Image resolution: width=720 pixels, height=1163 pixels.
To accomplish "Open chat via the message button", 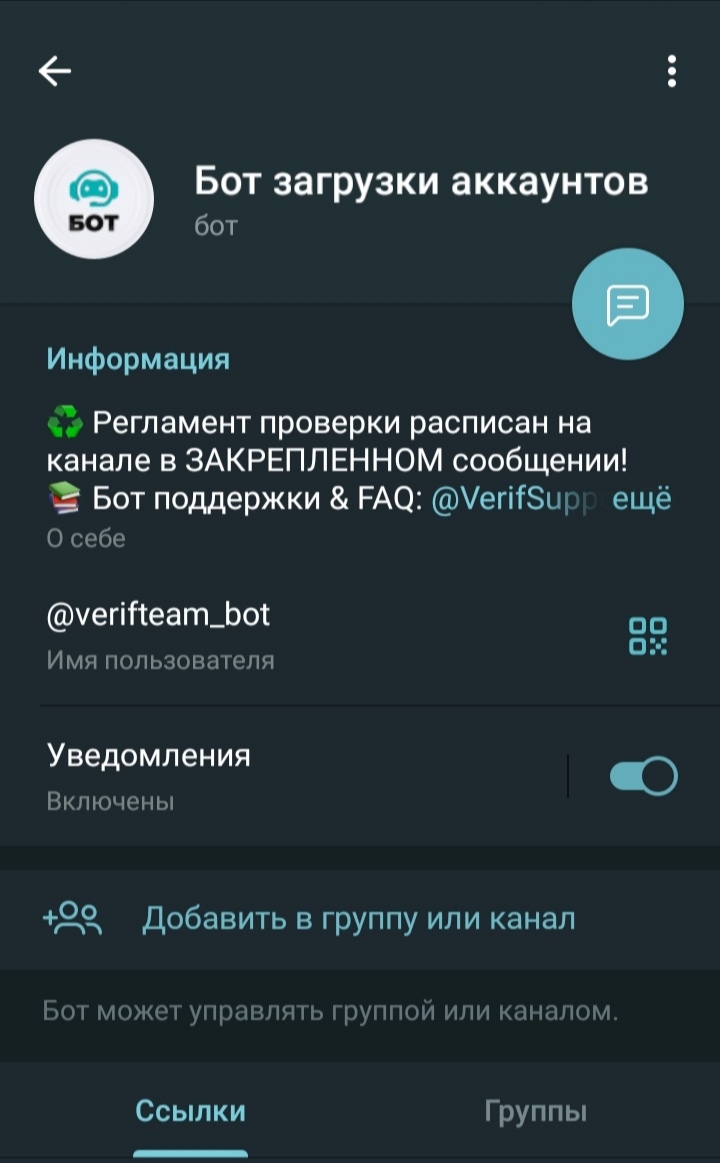I will (x=627, y=304).
